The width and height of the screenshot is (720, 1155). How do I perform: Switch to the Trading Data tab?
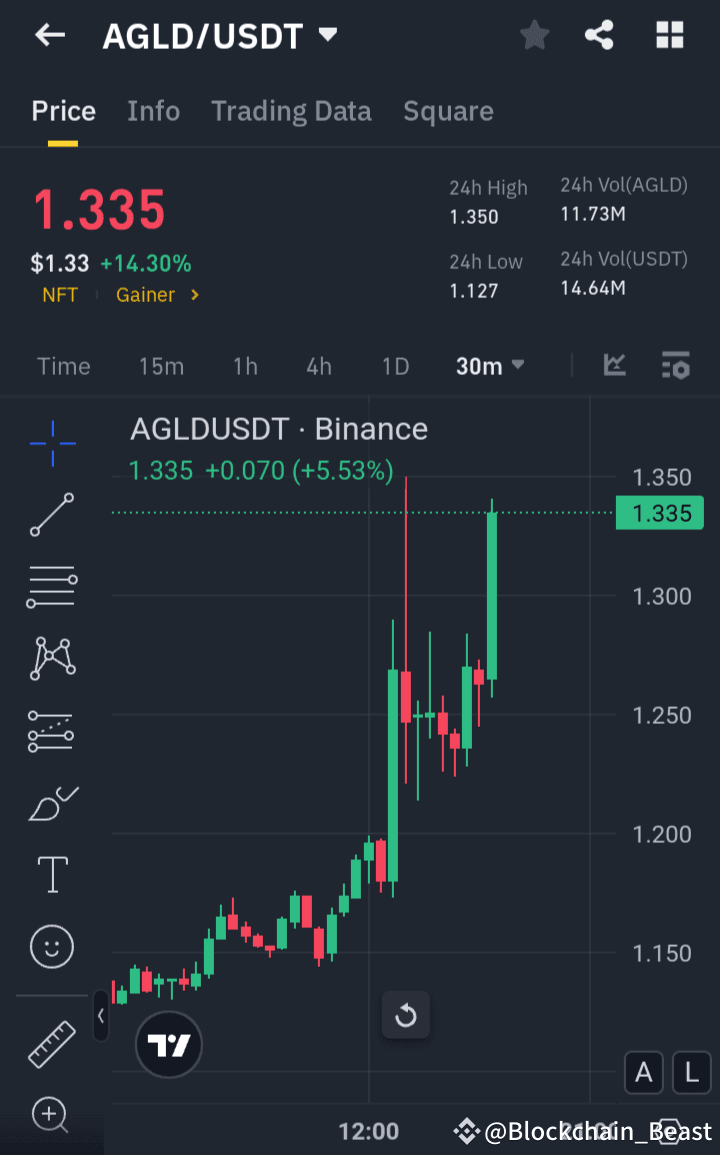click(291, 111)
